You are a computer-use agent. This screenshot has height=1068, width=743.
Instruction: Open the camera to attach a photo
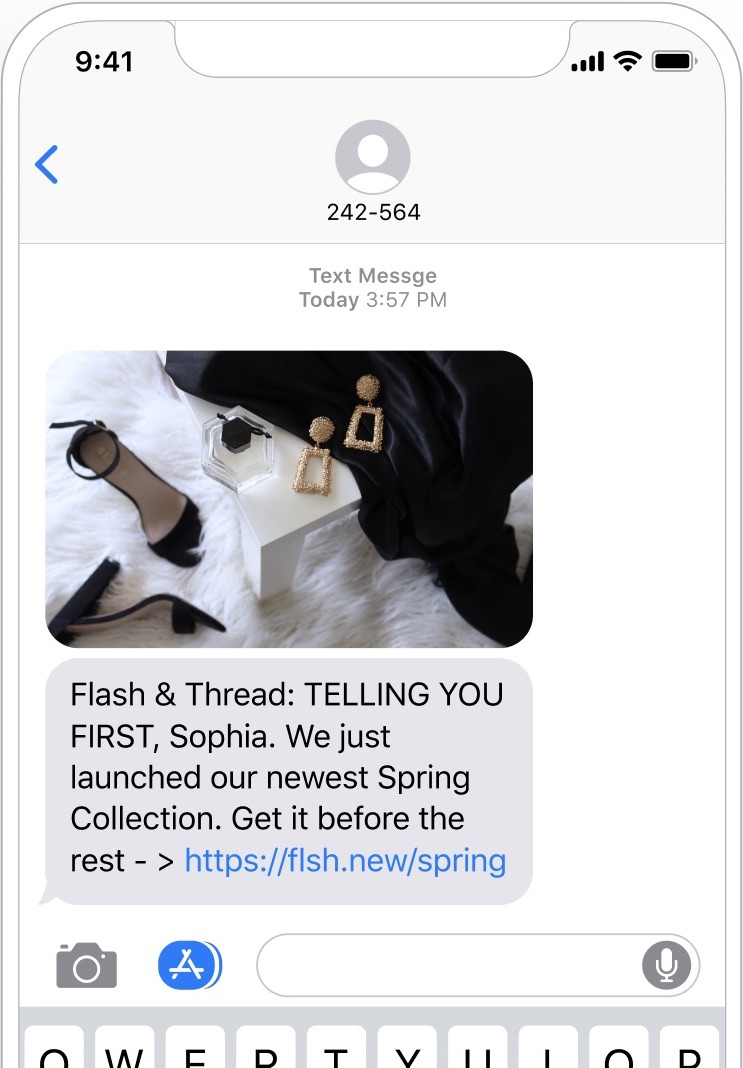click(x=86, y=965)
